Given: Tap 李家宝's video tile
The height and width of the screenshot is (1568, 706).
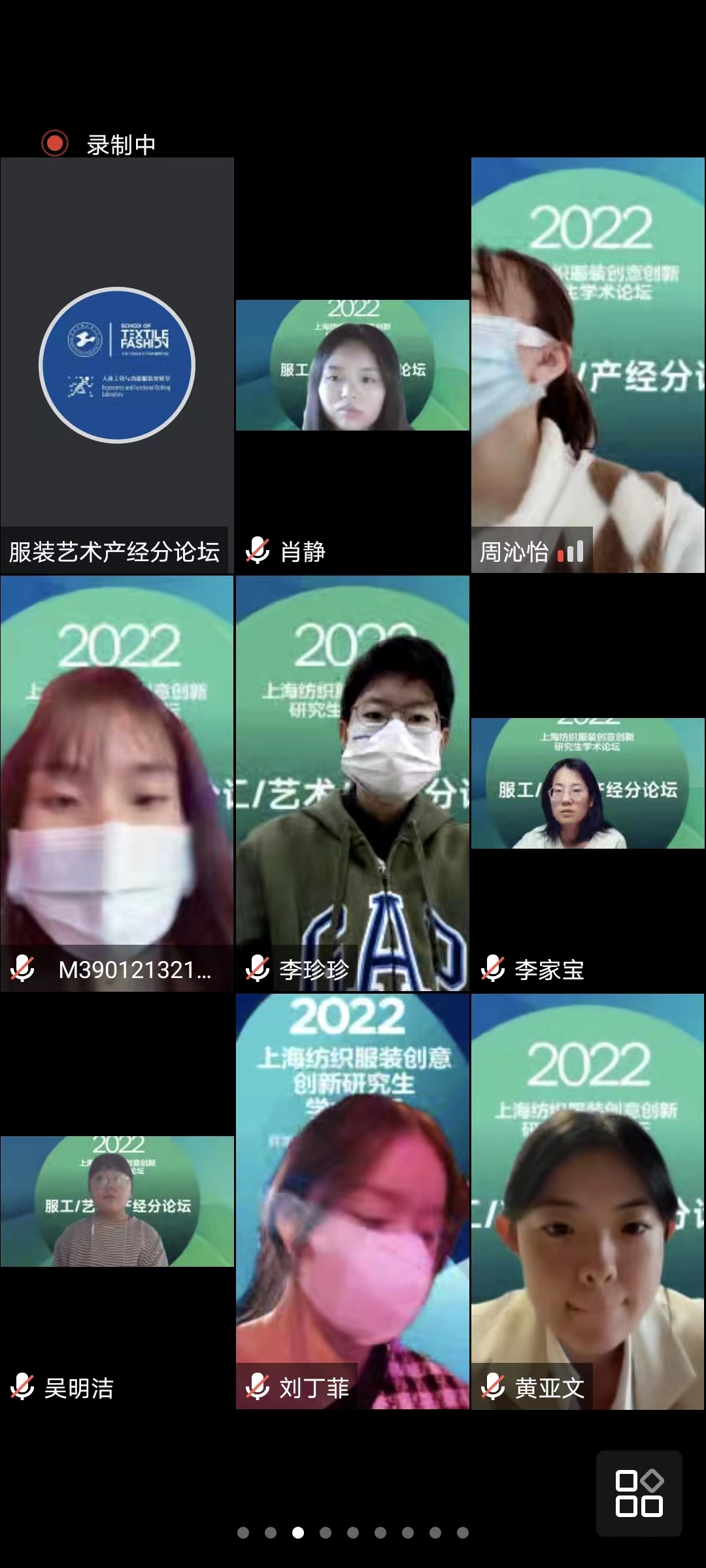Looking at the screenshot, I should click(x=588, y=783).
